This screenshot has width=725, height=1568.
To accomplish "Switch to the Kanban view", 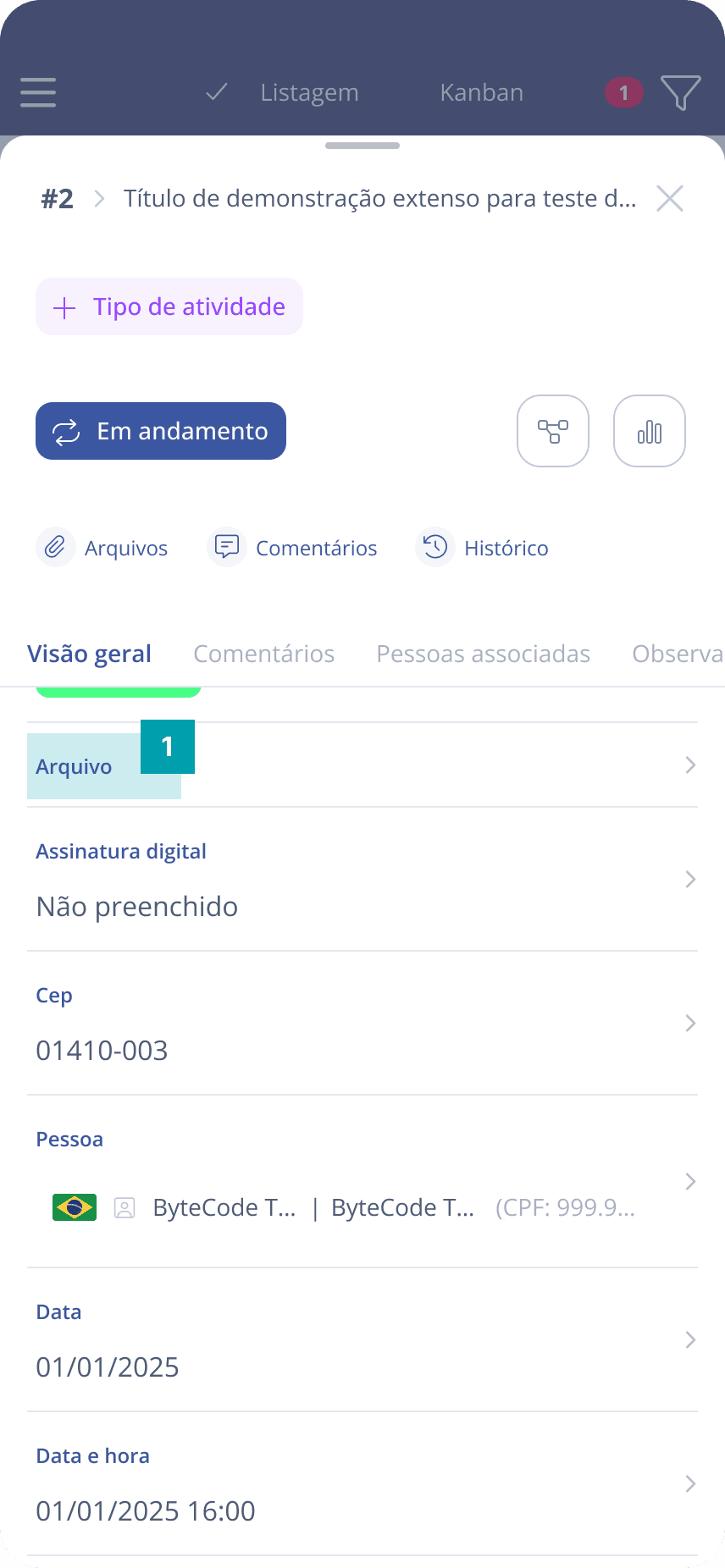I will (x=481, y=92).
